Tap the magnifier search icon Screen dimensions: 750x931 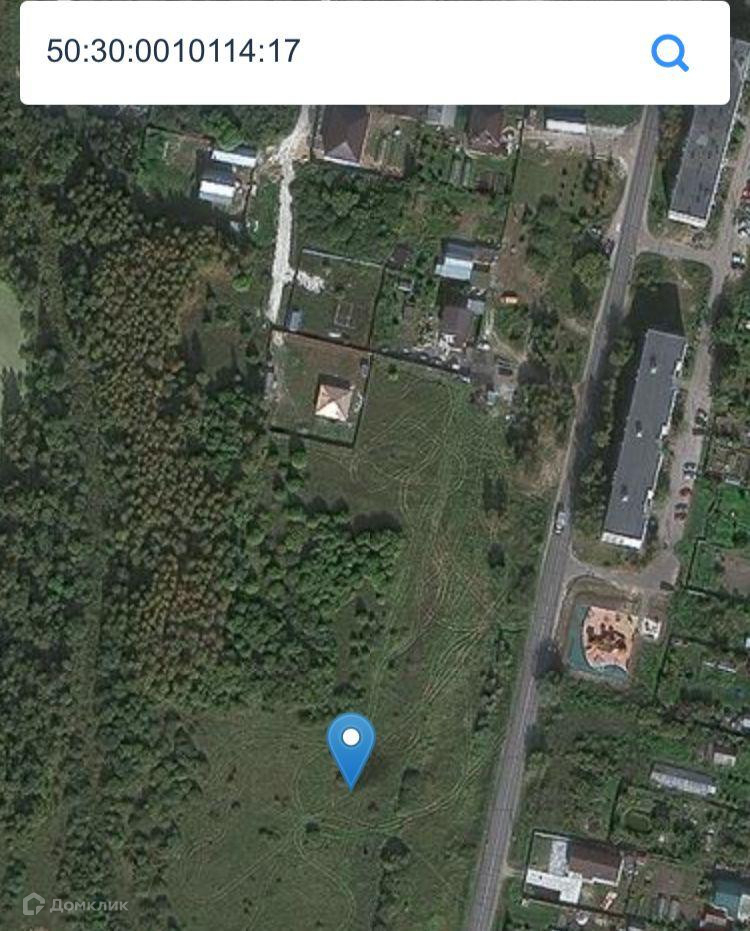click(x=669, y=52)
